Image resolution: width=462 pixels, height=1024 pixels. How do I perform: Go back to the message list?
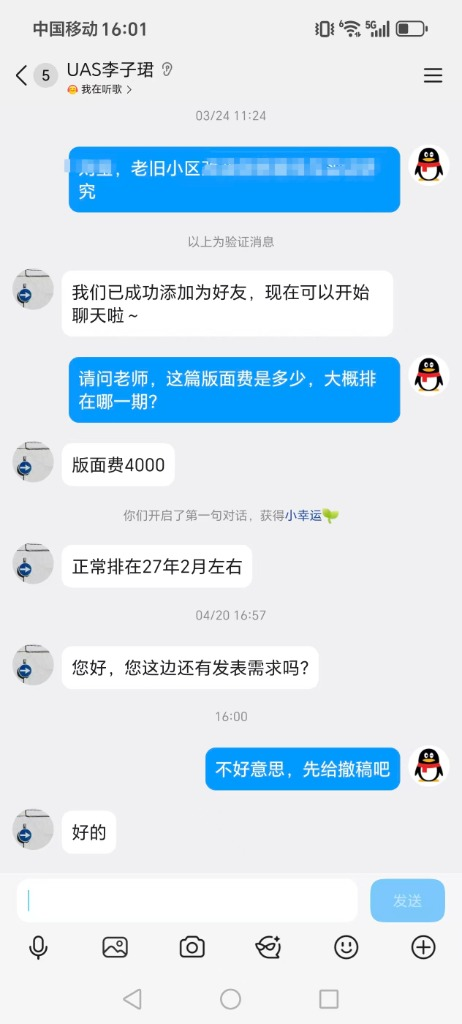coord(22,76)
